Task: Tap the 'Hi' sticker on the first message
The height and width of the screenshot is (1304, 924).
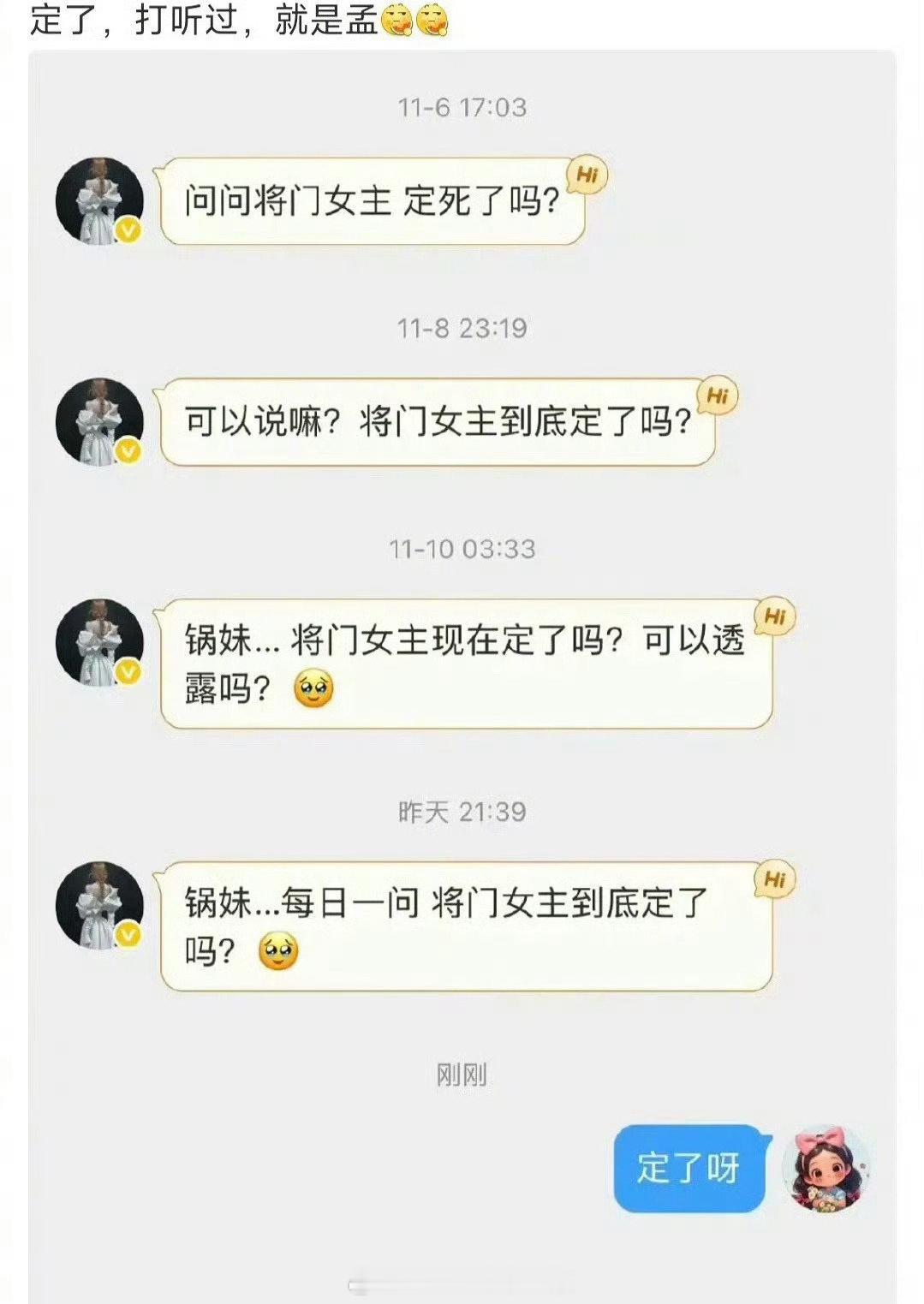Action: tap(586, 175)
